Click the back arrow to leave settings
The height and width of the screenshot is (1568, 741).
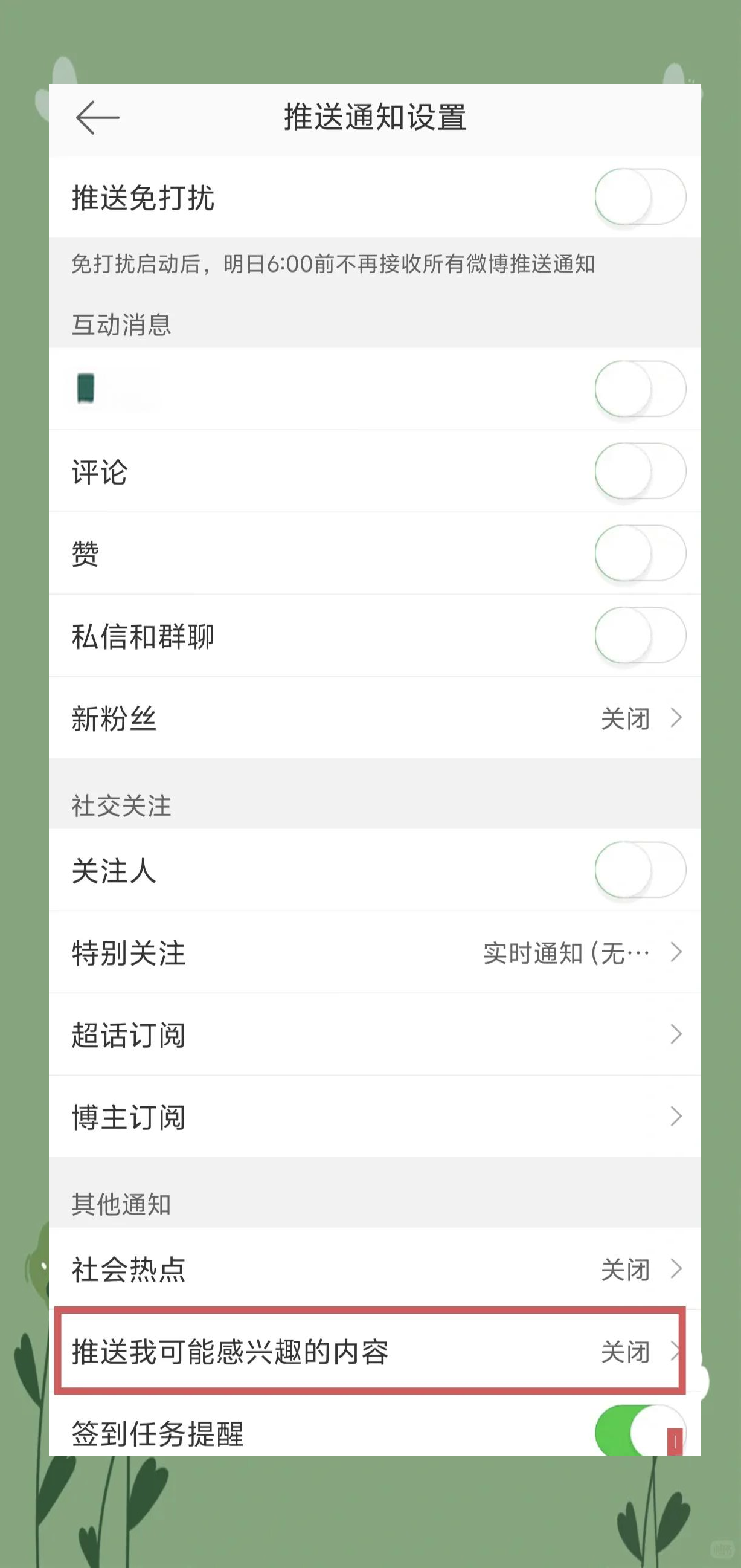coord(97,117)
